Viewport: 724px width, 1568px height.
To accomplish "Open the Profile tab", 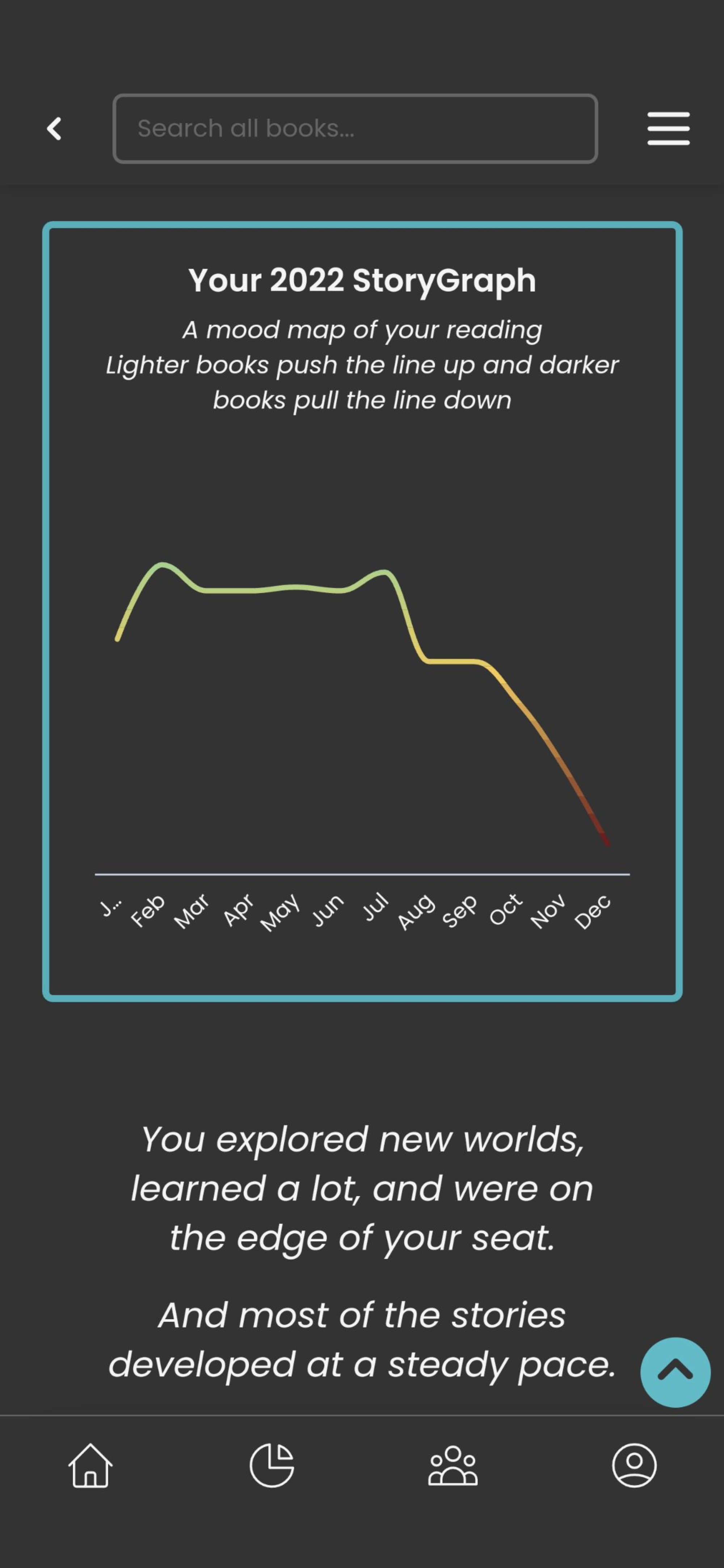I will [634, 1466].
